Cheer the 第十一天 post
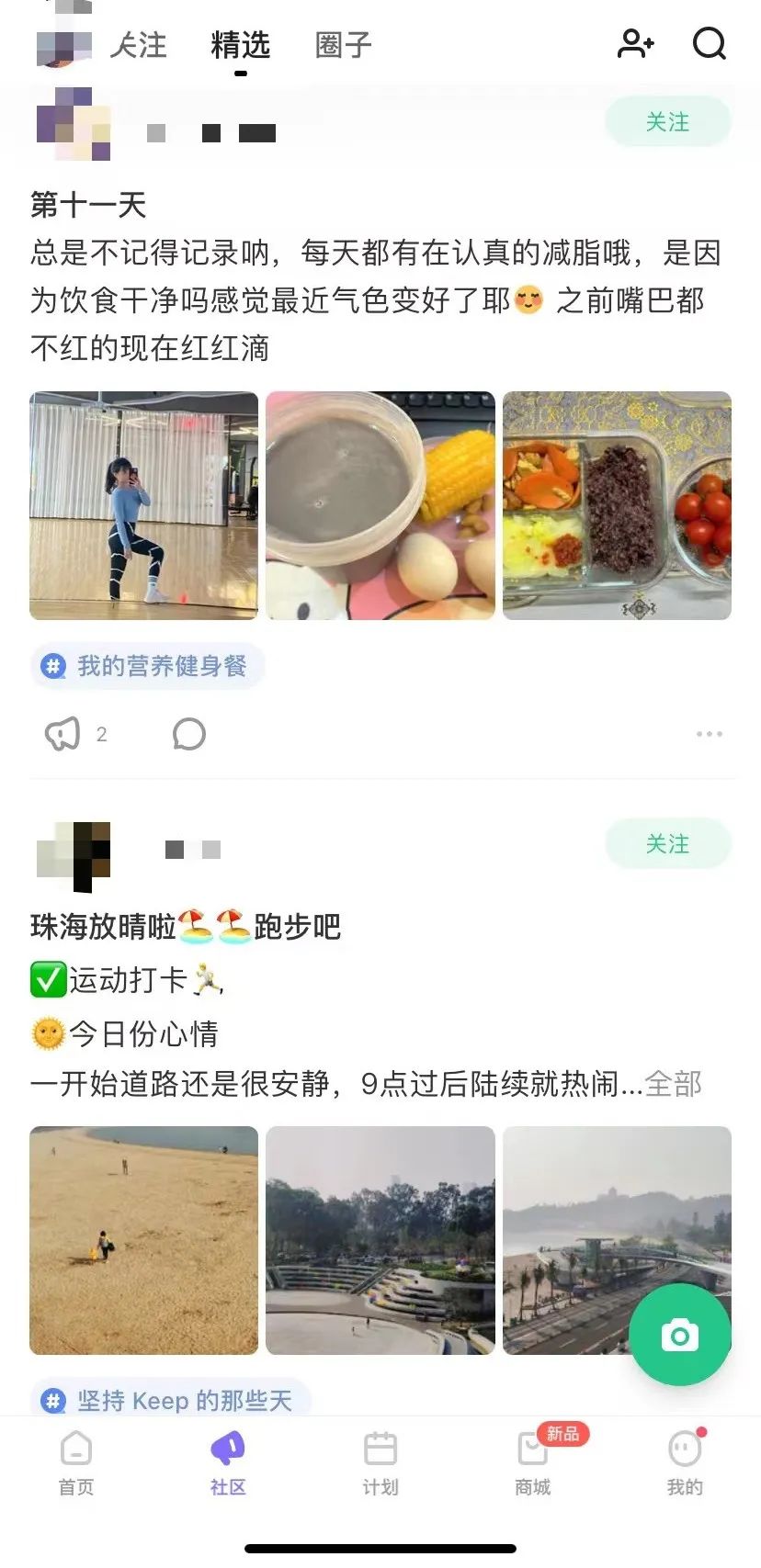This screenshot has width=761, height=1568. pyautogui.click(x=62, y=734)
